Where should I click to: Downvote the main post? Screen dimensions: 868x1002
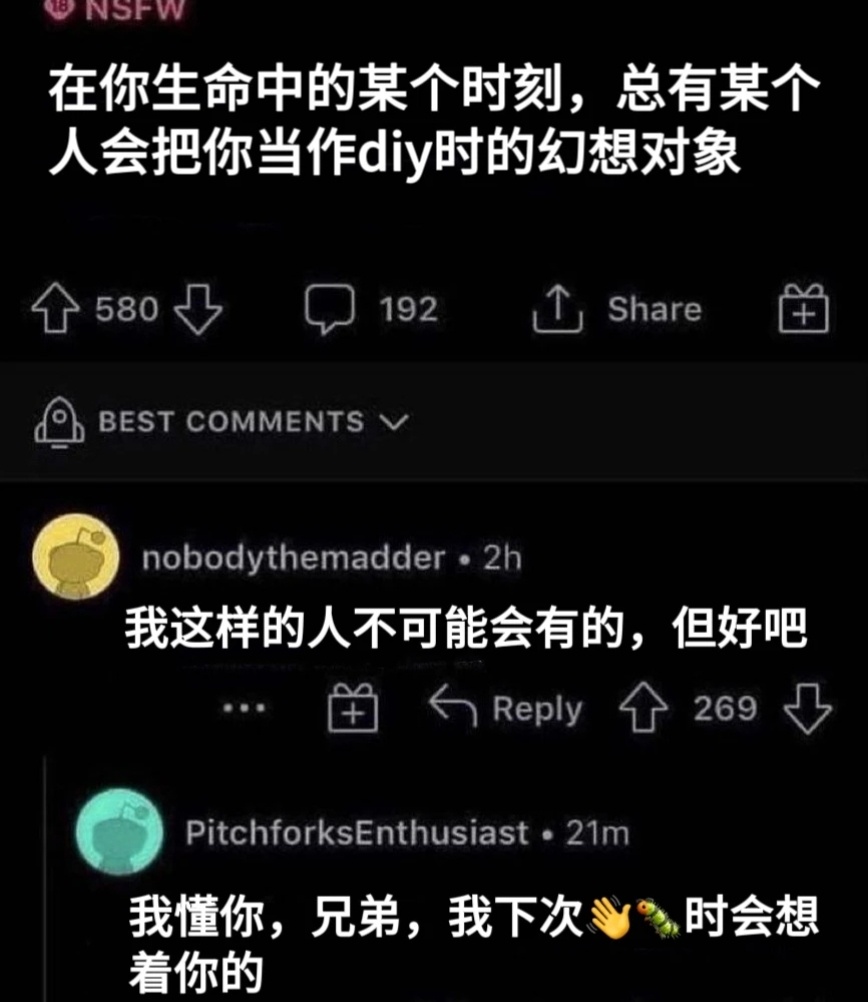tap(198, 310)
